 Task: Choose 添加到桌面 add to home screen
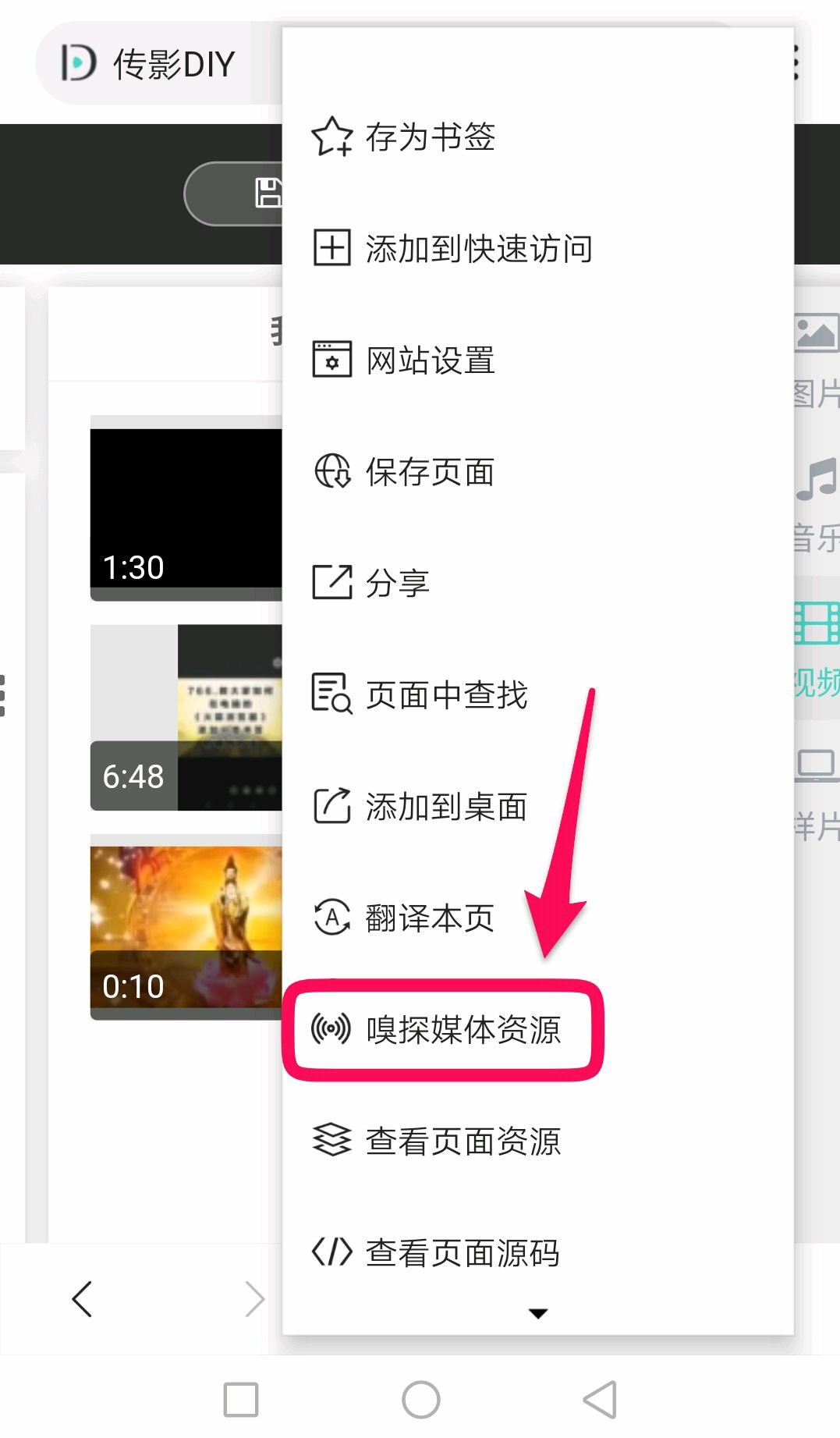(x=445, y=806)
